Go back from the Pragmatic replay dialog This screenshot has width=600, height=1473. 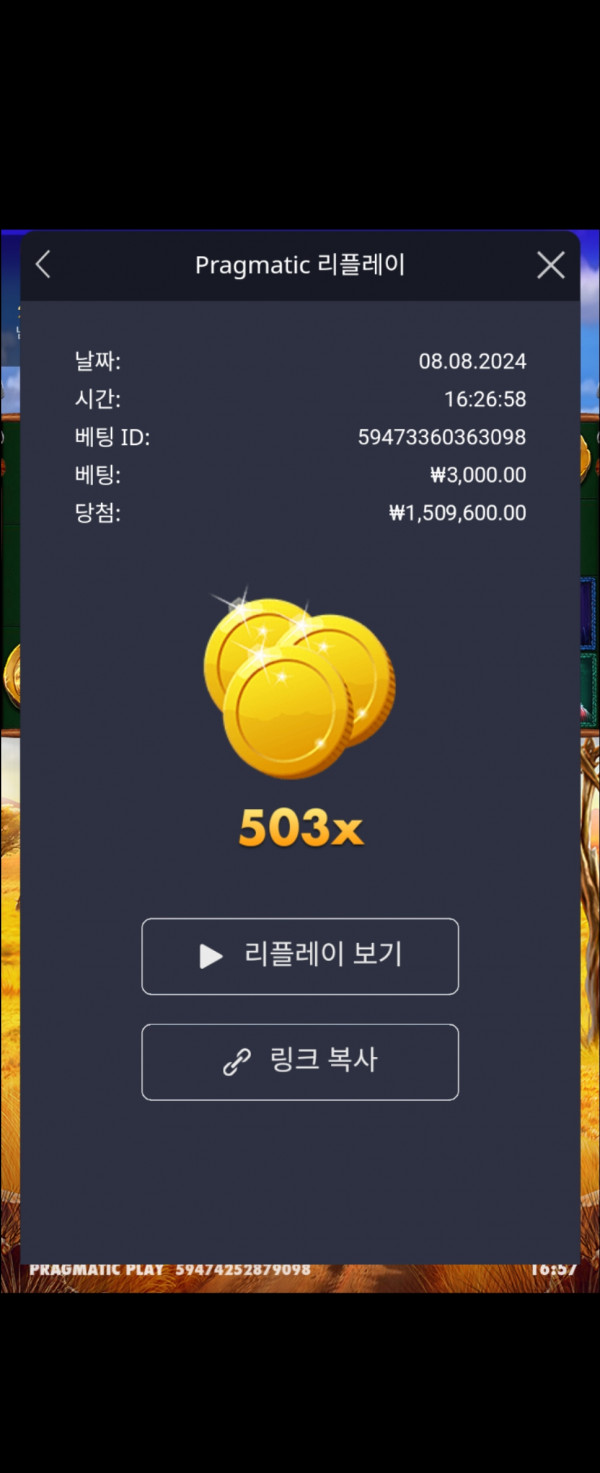point(43,265)
